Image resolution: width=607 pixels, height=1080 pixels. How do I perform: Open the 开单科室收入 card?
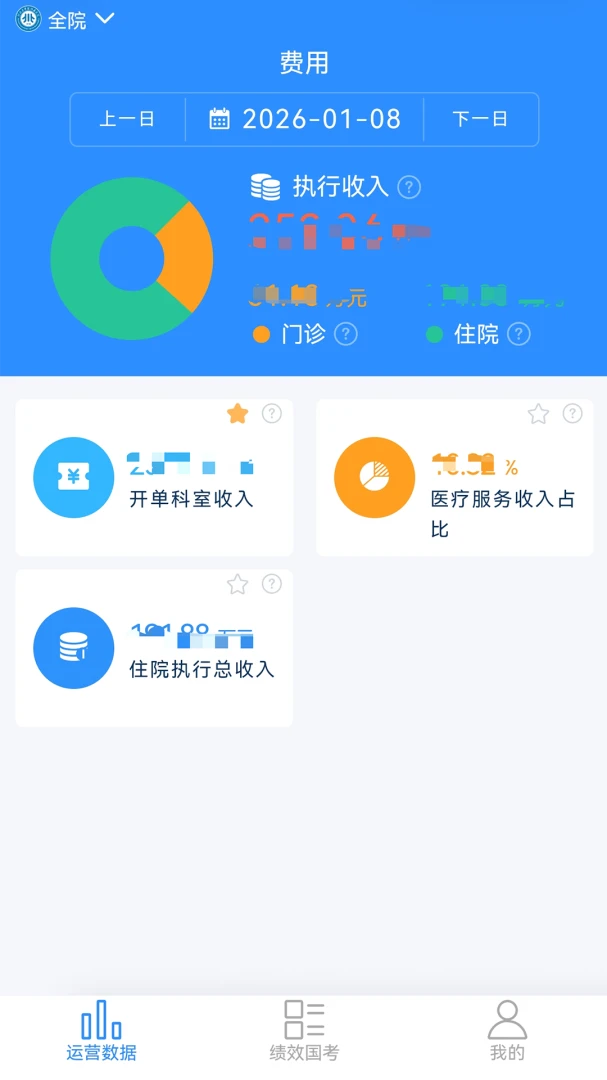pos(154,477)
